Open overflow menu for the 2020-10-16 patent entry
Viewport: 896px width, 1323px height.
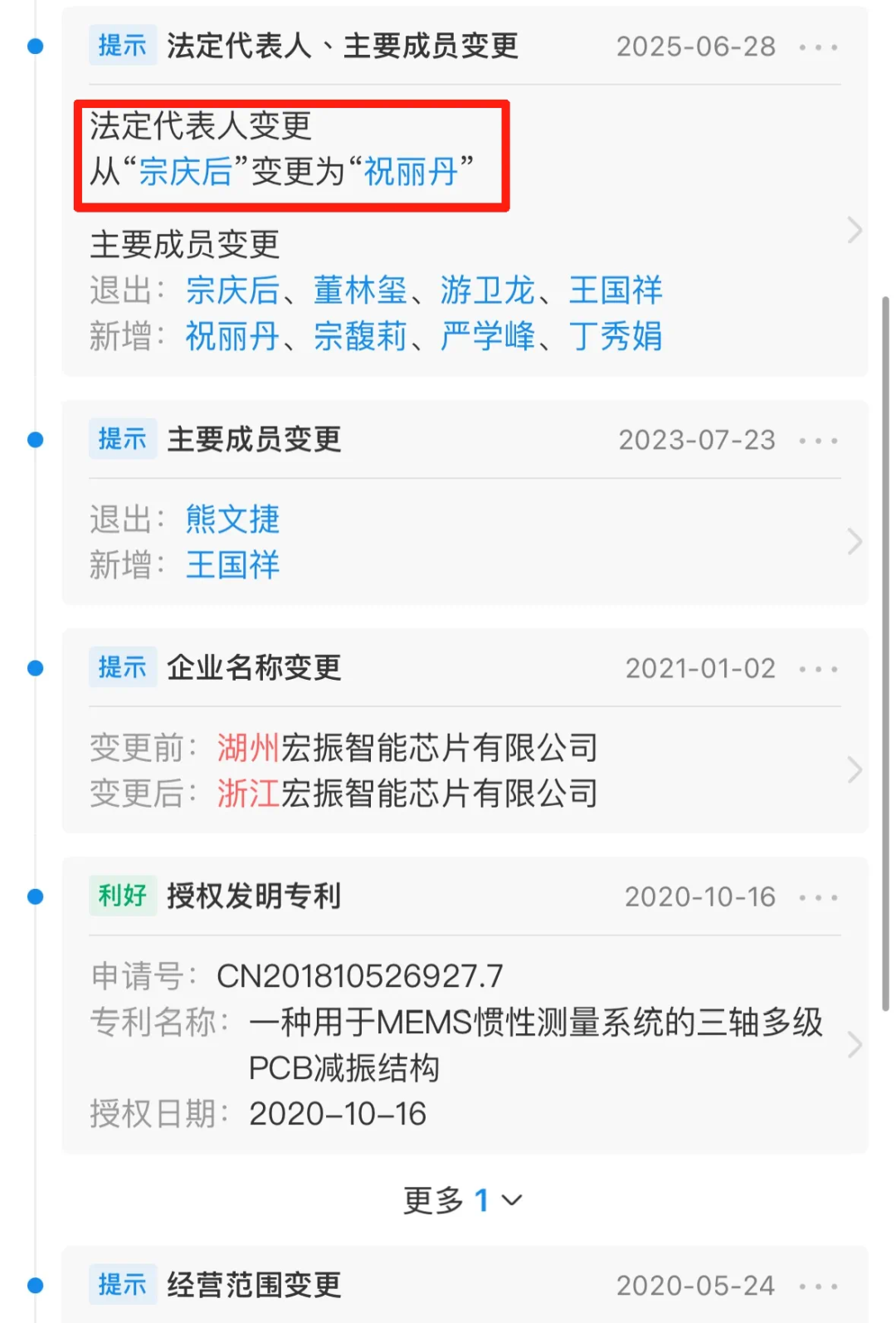pyautogui.click(x=818, y=897)
